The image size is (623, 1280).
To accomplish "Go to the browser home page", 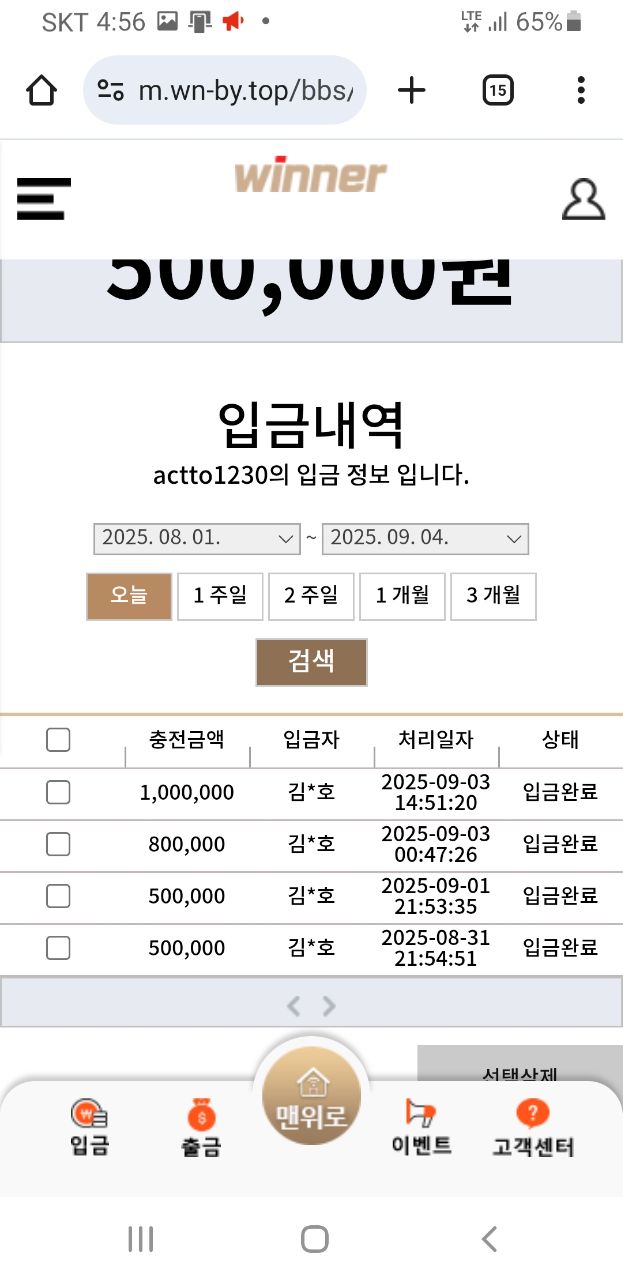I will (41, 91).
